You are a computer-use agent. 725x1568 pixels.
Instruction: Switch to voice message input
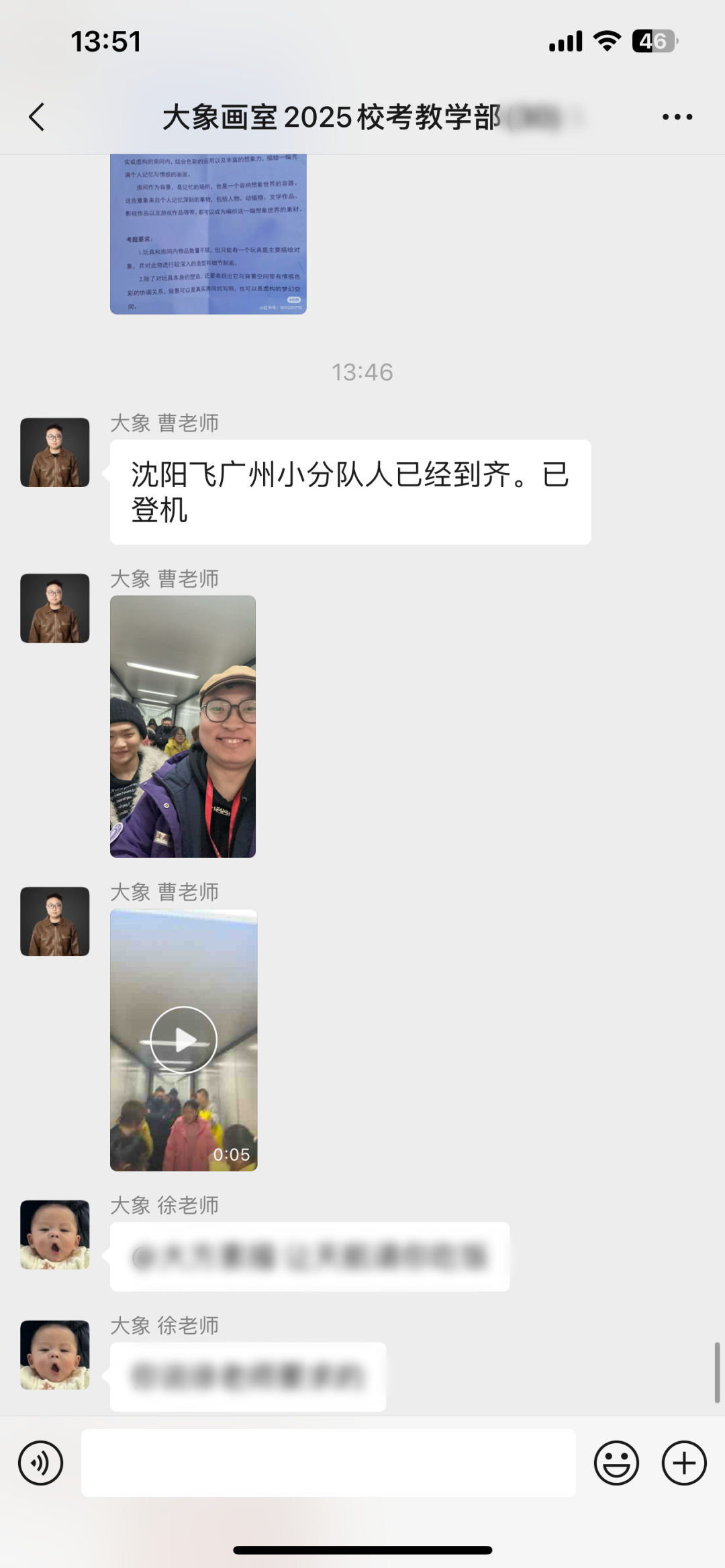click(40, 1463)
